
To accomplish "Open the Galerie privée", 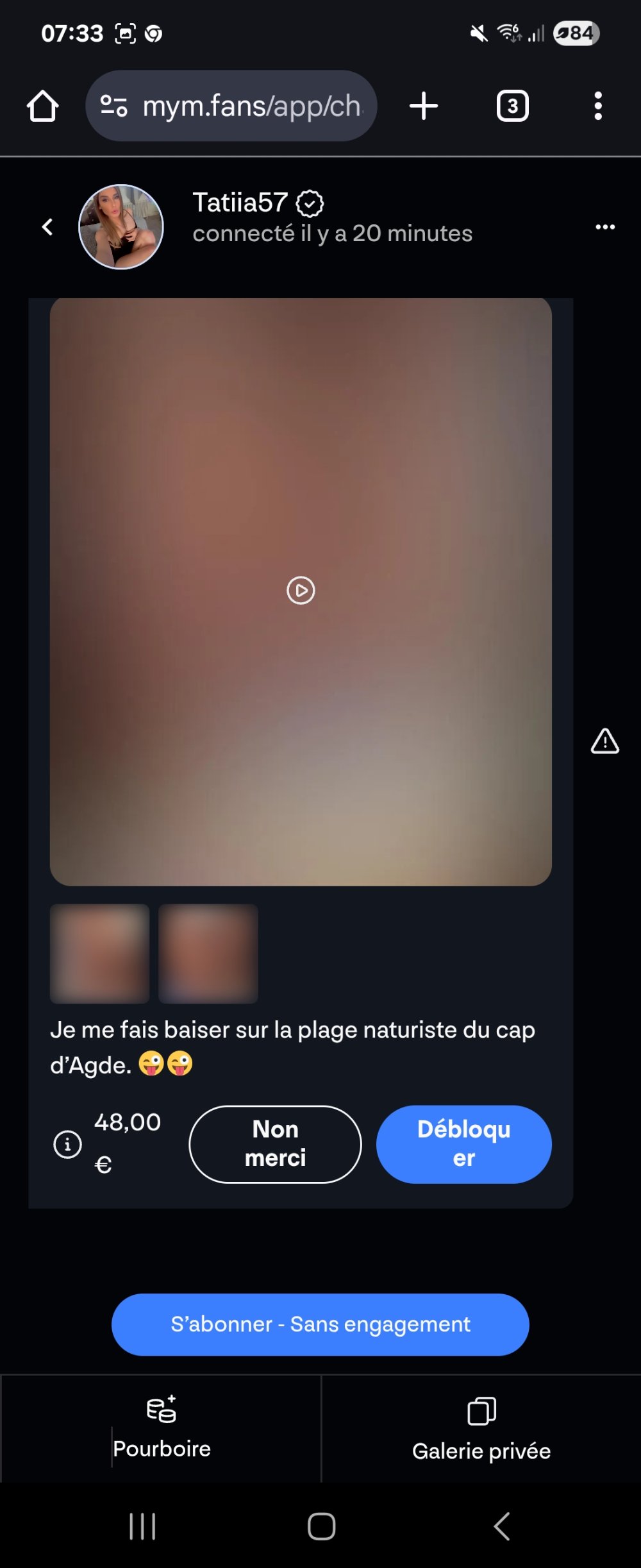I will (481, 1429).
